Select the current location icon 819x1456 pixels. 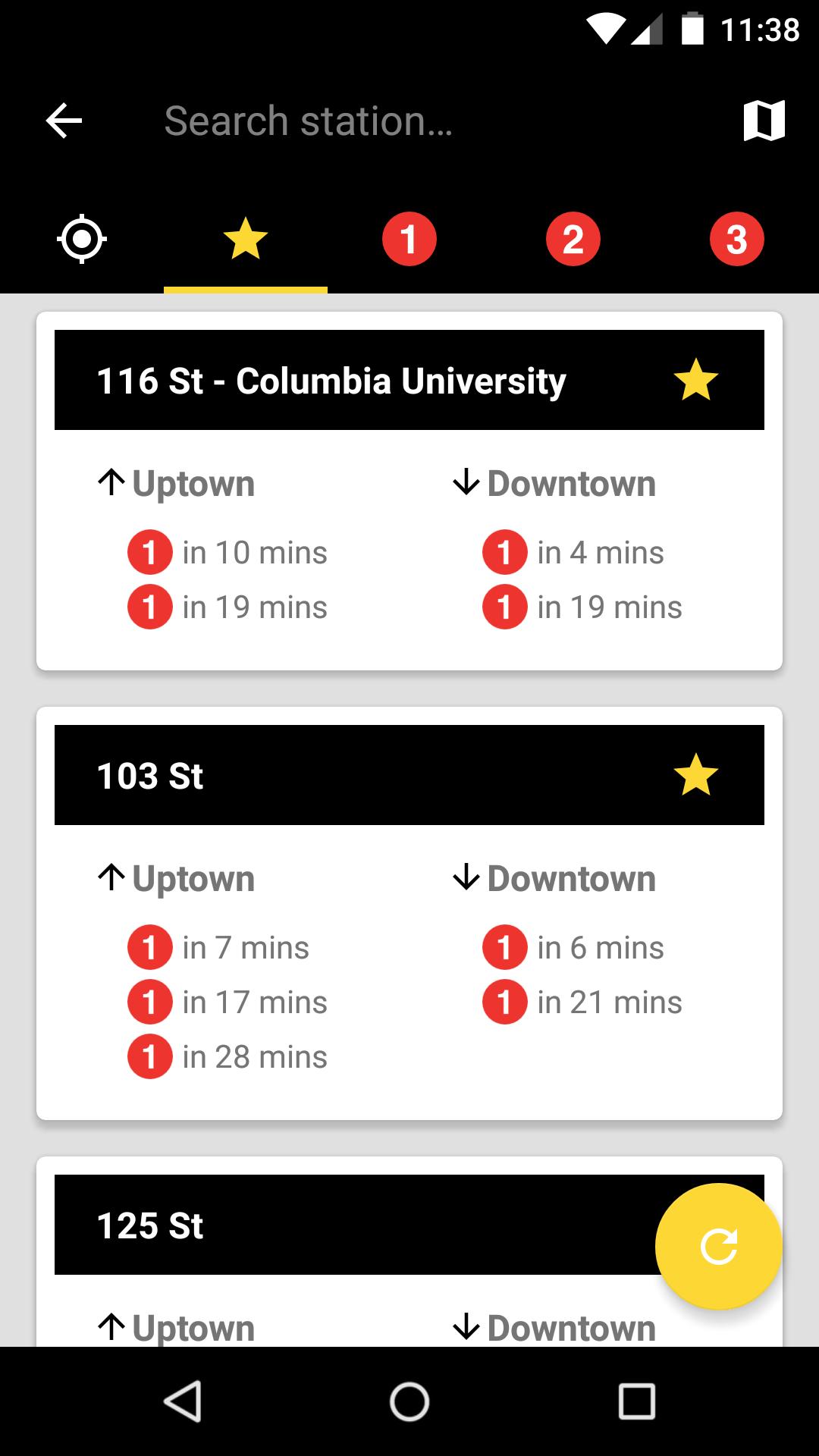81,239
